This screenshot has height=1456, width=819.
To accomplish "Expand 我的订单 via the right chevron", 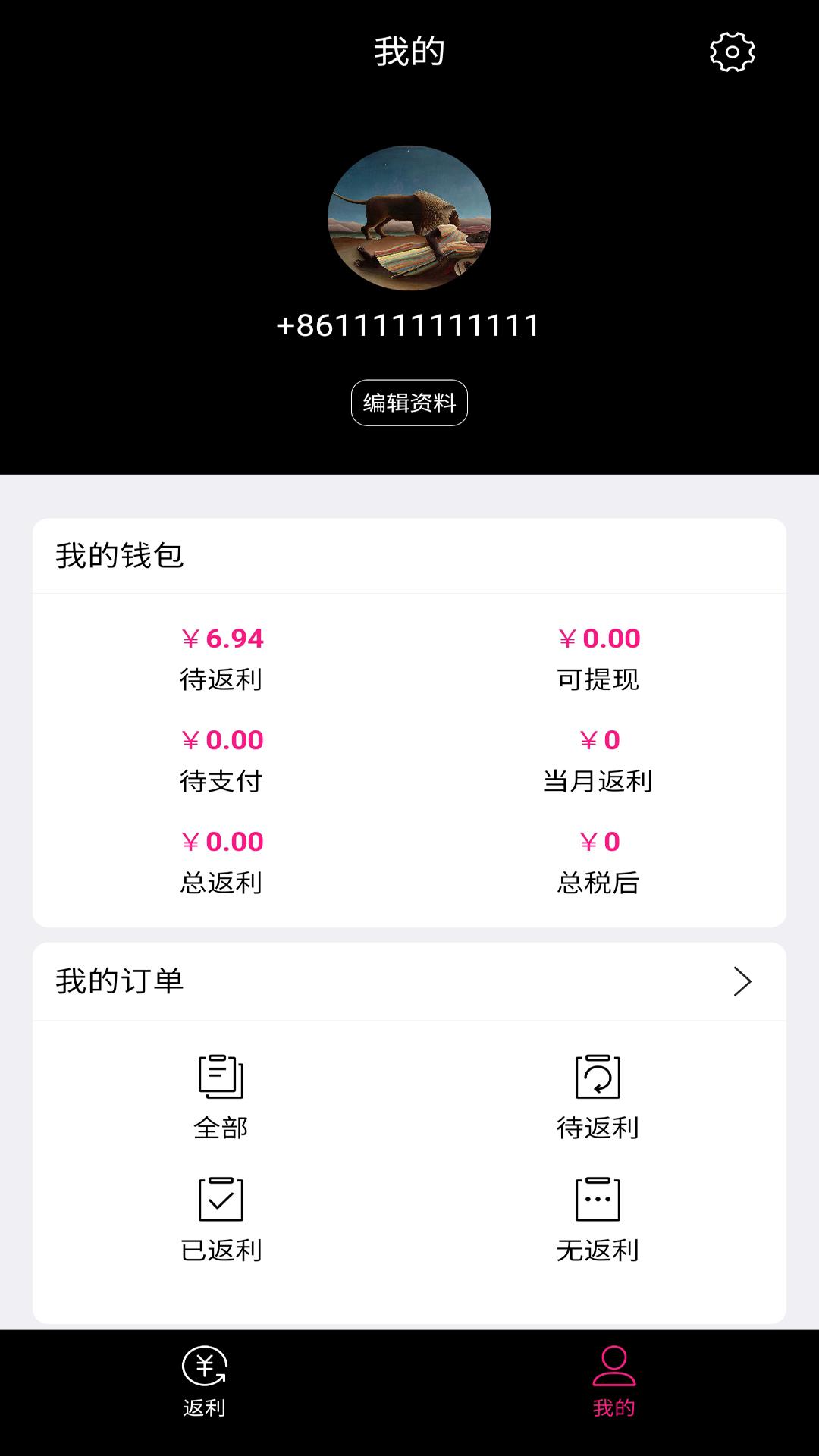I will (x=743, y=980).
